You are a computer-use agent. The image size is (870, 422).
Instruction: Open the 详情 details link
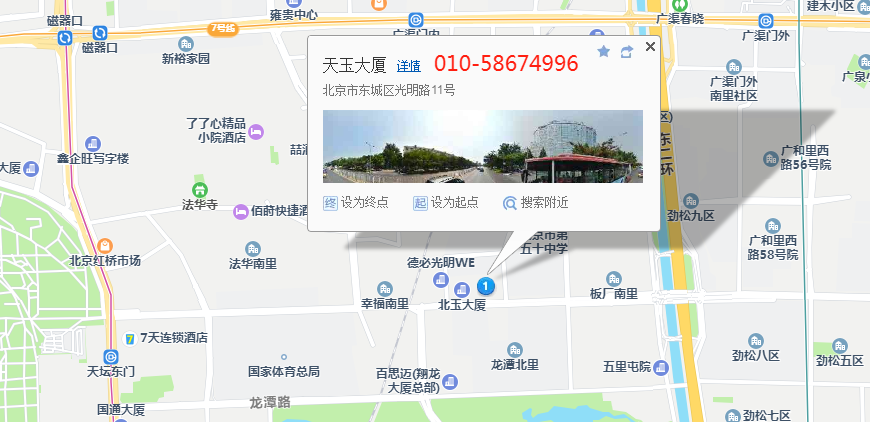[x=408, y=66]
